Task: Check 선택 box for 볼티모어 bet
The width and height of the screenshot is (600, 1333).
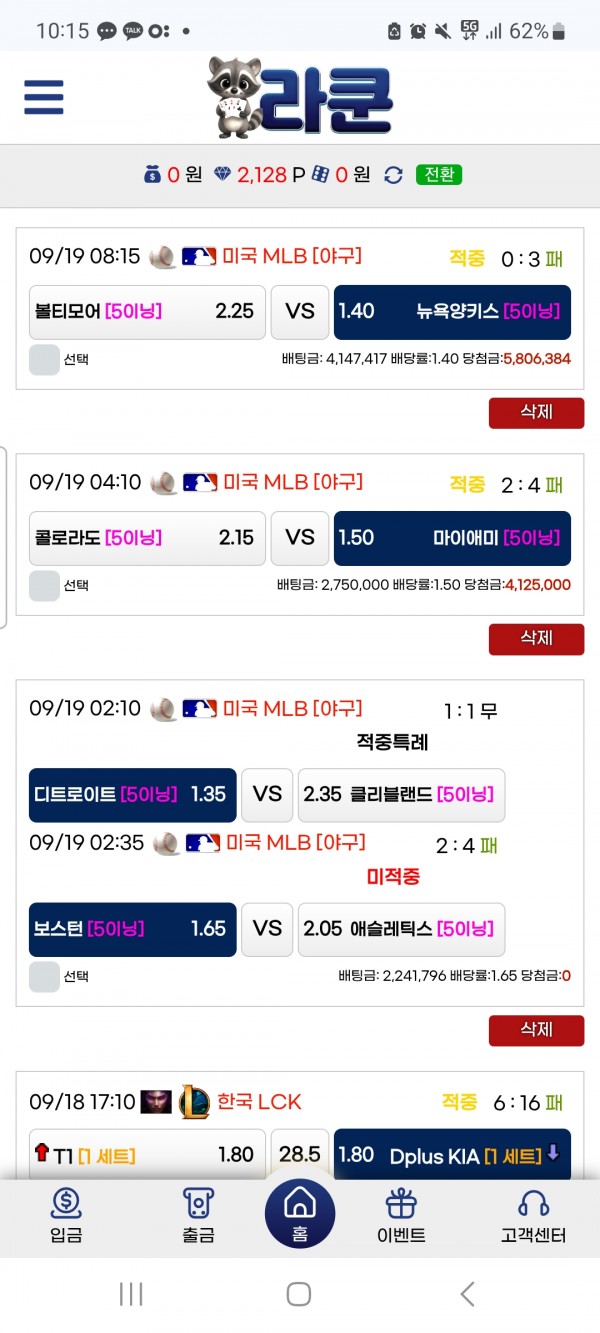Action: (44, 359)
